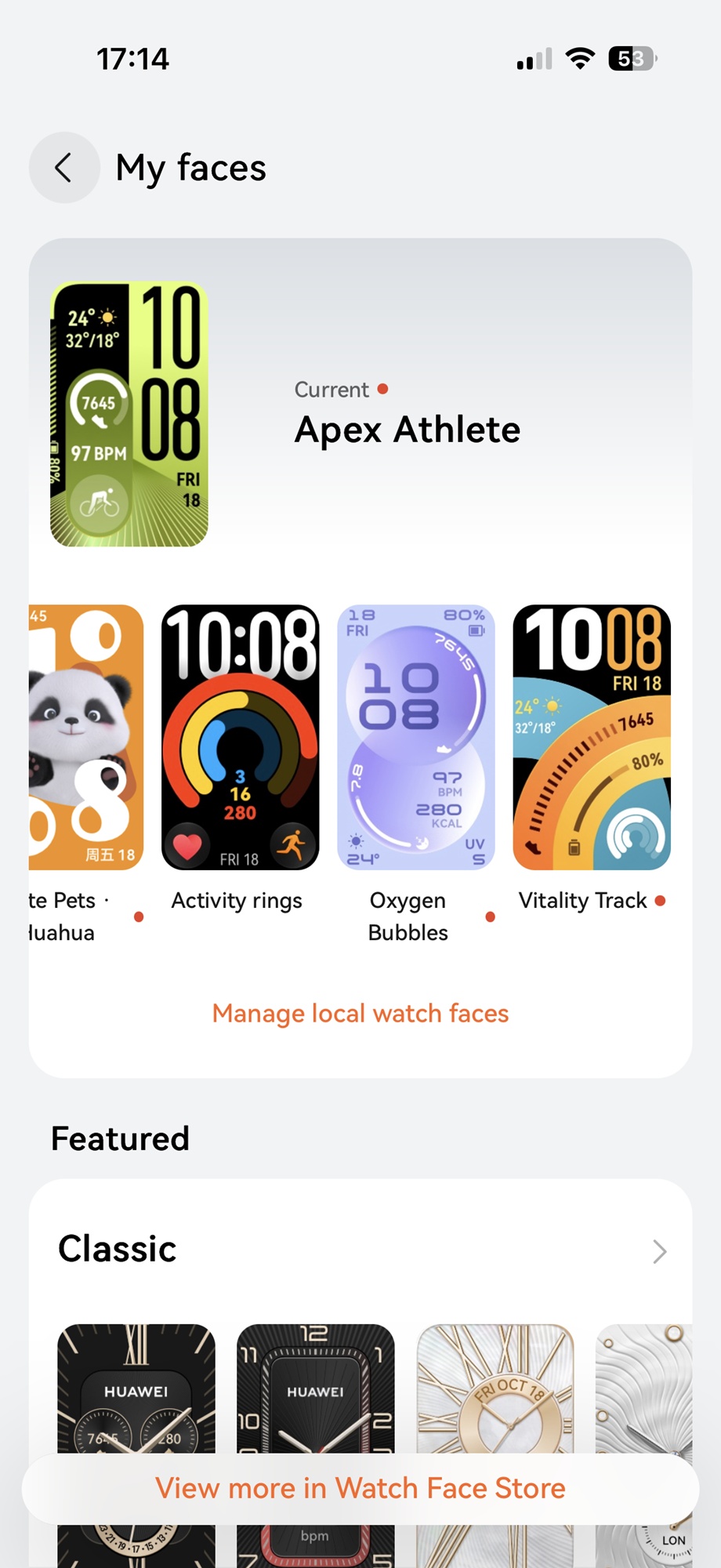Select the Cute Pets Huahua panda face
The image size is (721, 1568).
(x=86, y=737)
